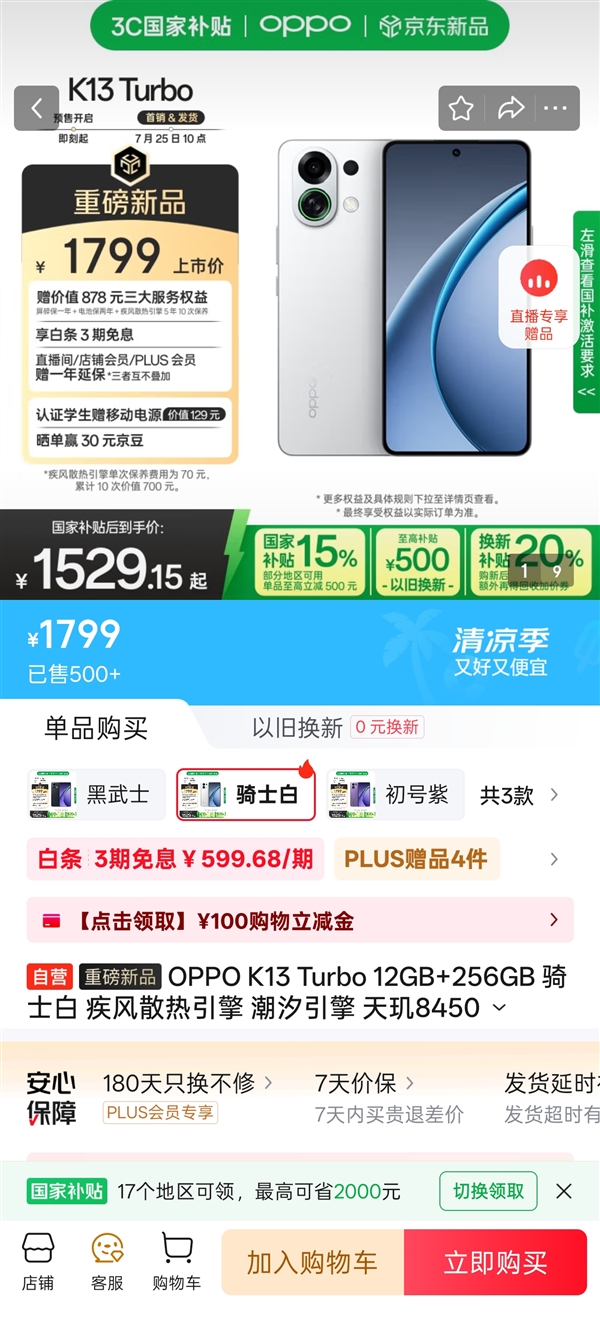Share this OPPO K13 Turbo listing

pos(511,108)
